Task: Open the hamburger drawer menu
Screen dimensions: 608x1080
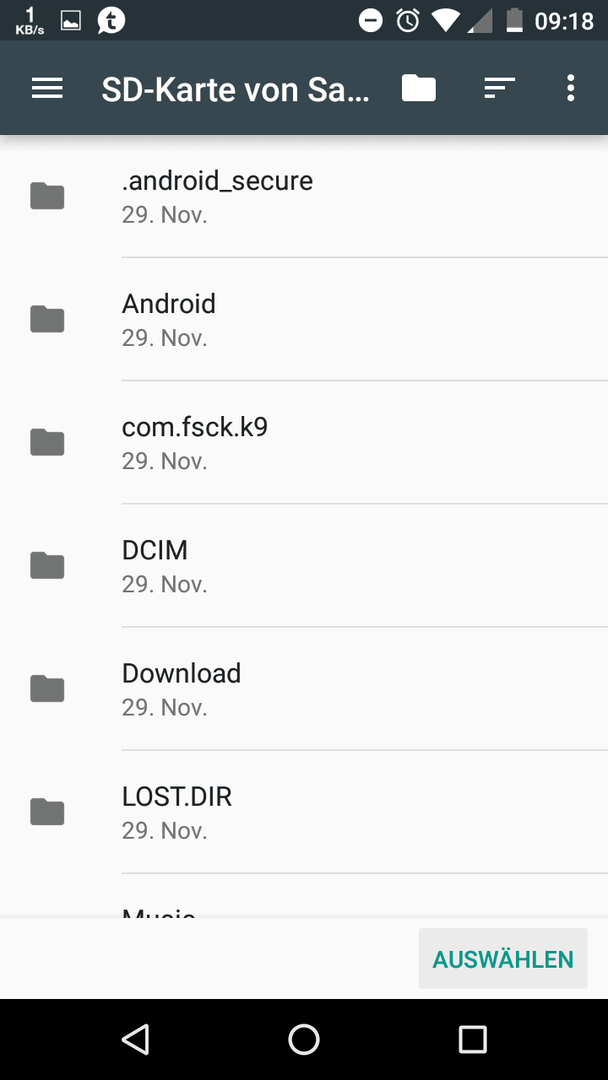Action: point(48,88)
